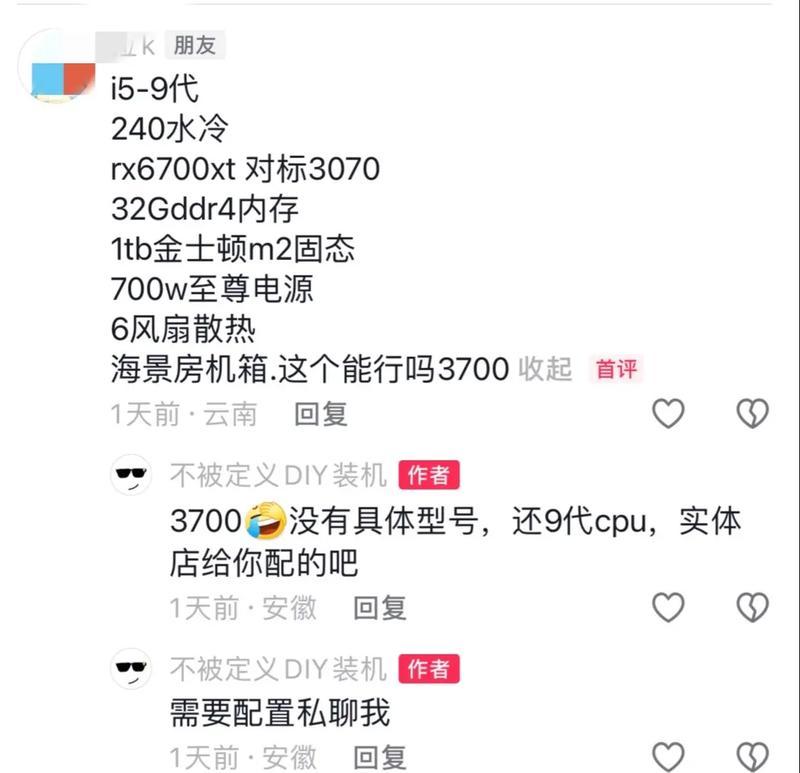Image resolution: width=800 pixels, height=773 pixels.
Task: Reply to the author's 3700 comment
Action: click(380, 607)
